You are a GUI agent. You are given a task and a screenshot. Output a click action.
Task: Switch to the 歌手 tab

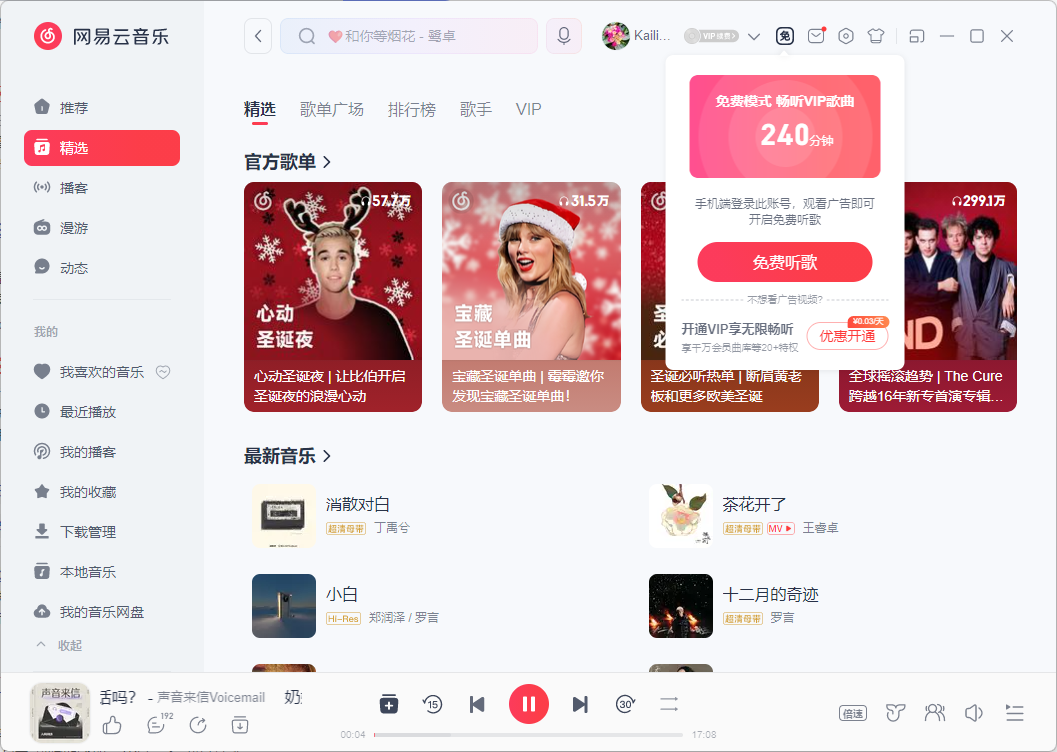(476, 109)
